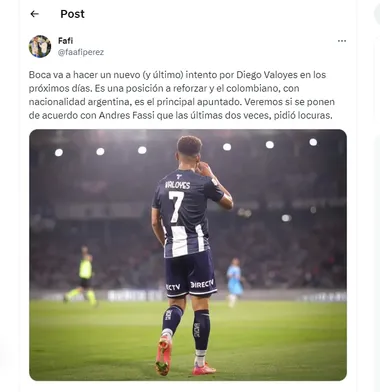
Task: Go back using the arrow beside Post
Action: pos(34,14)
